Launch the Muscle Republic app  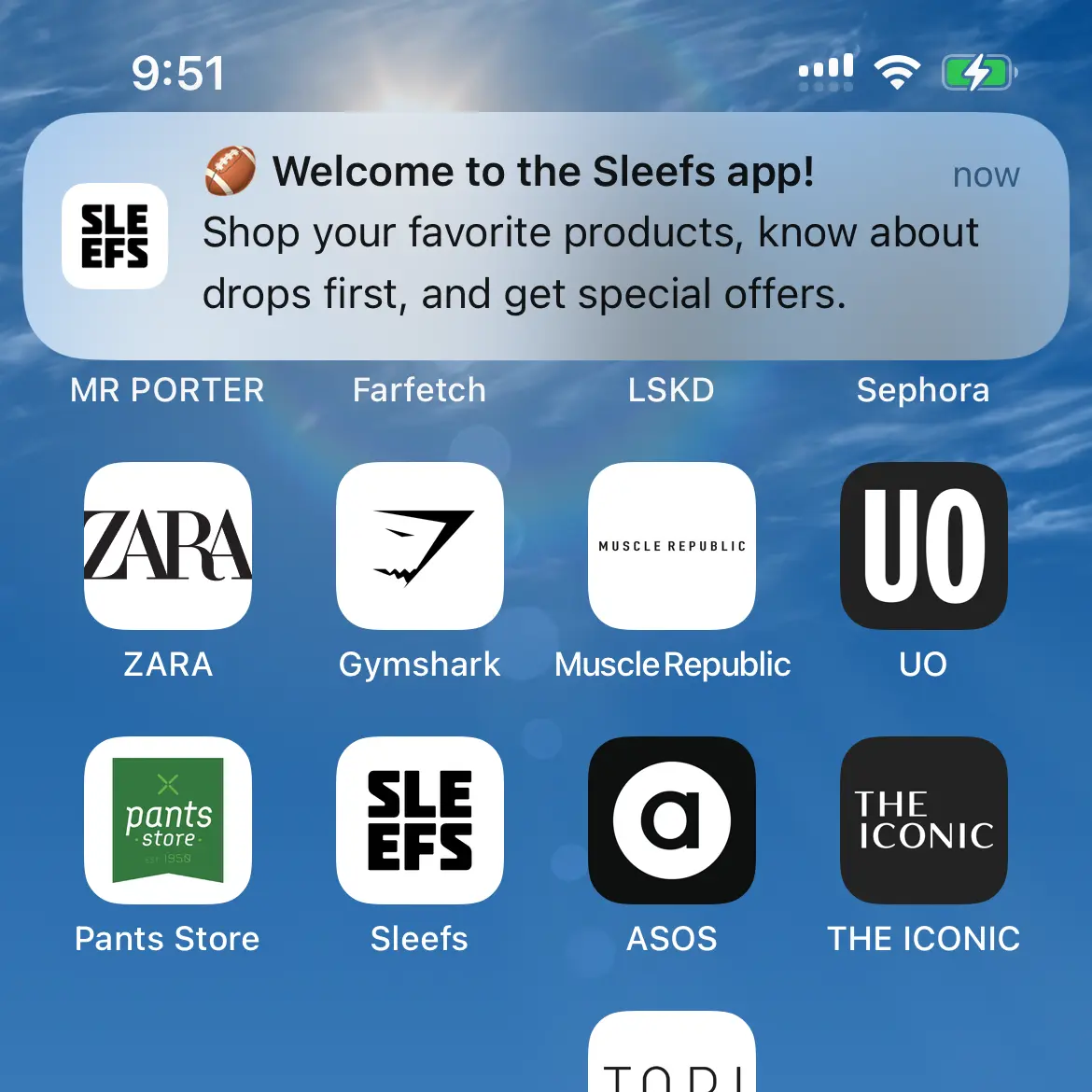(672, 546)
